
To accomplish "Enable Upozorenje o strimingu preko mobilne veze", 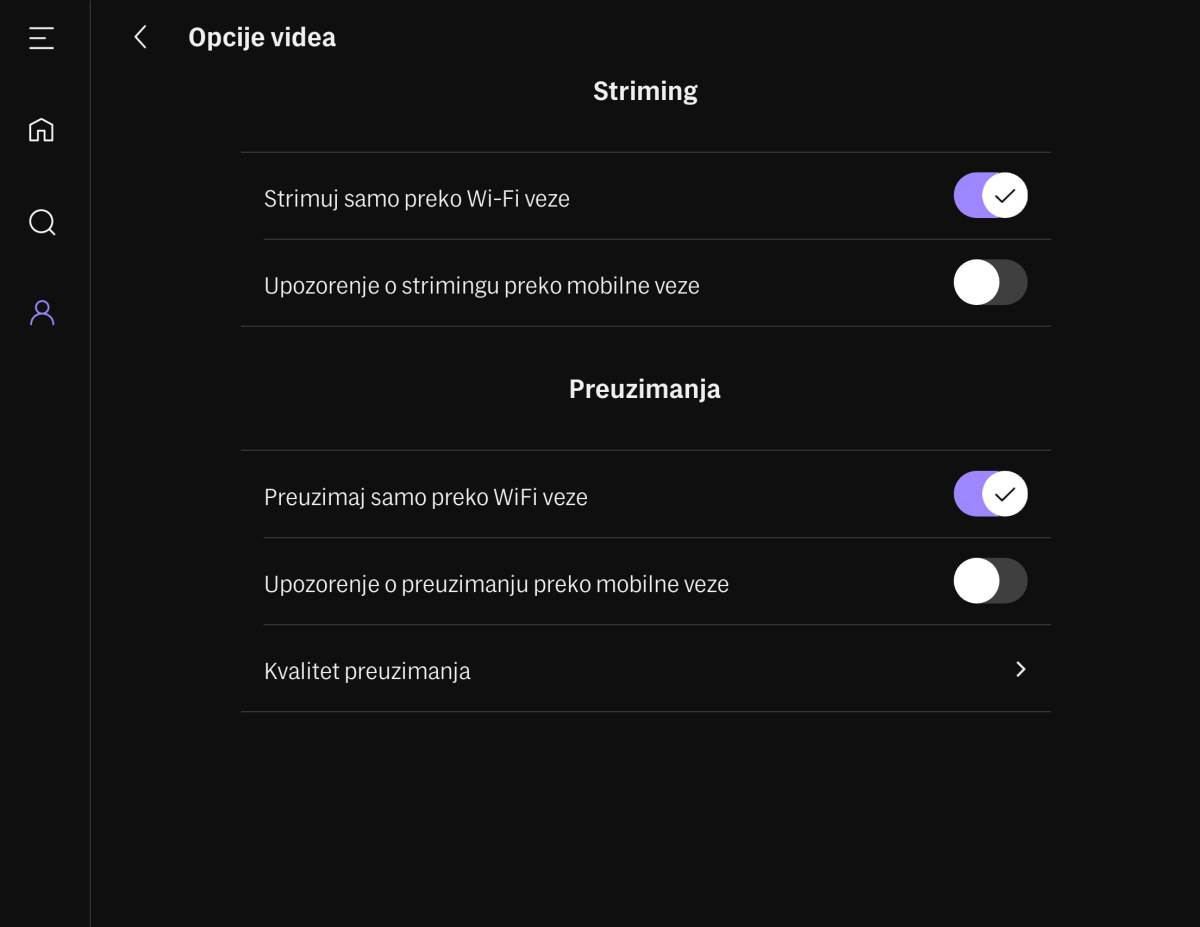I will point(990,283).
